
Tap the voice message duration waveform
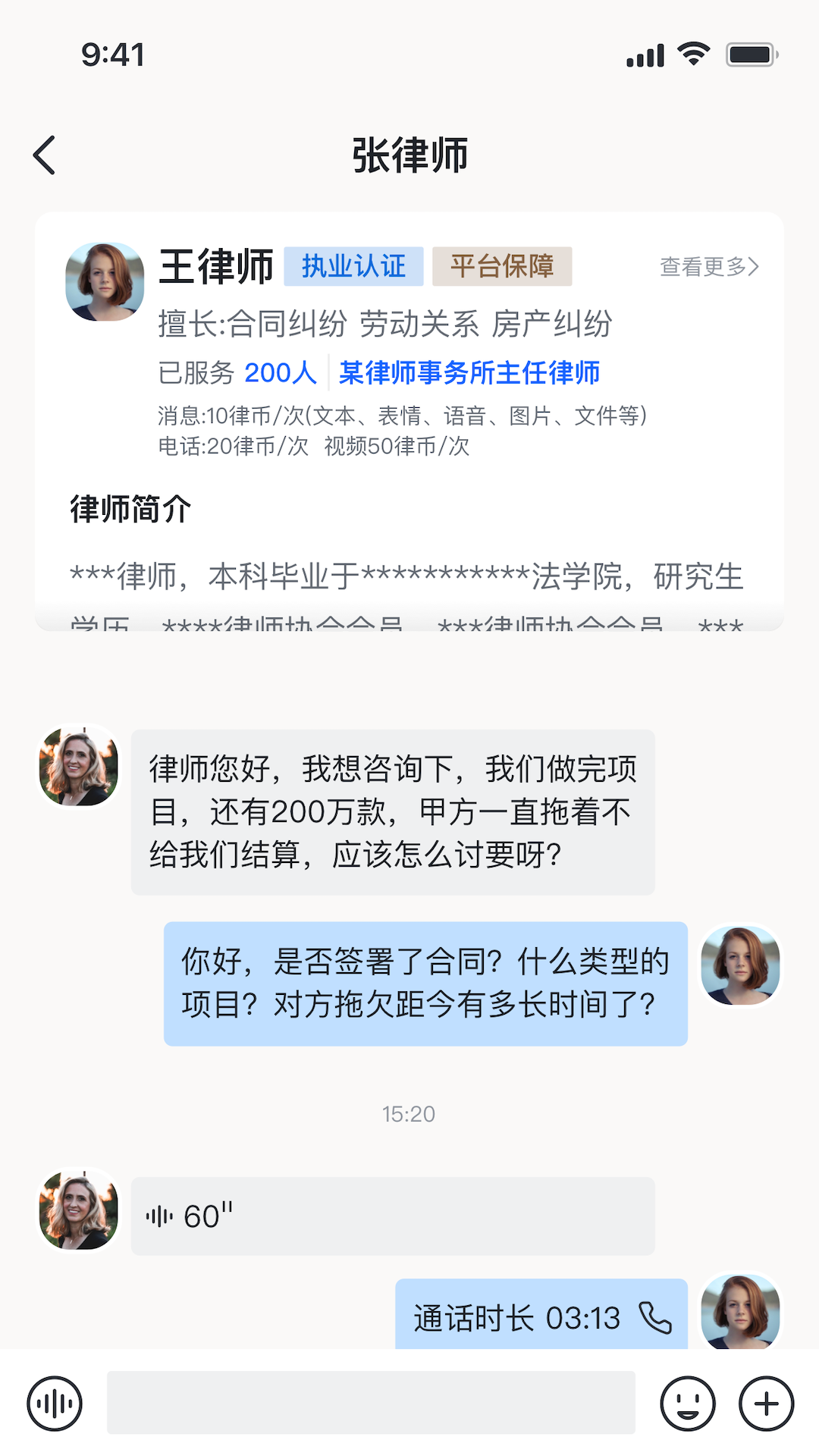click(x=158, y=1213)
